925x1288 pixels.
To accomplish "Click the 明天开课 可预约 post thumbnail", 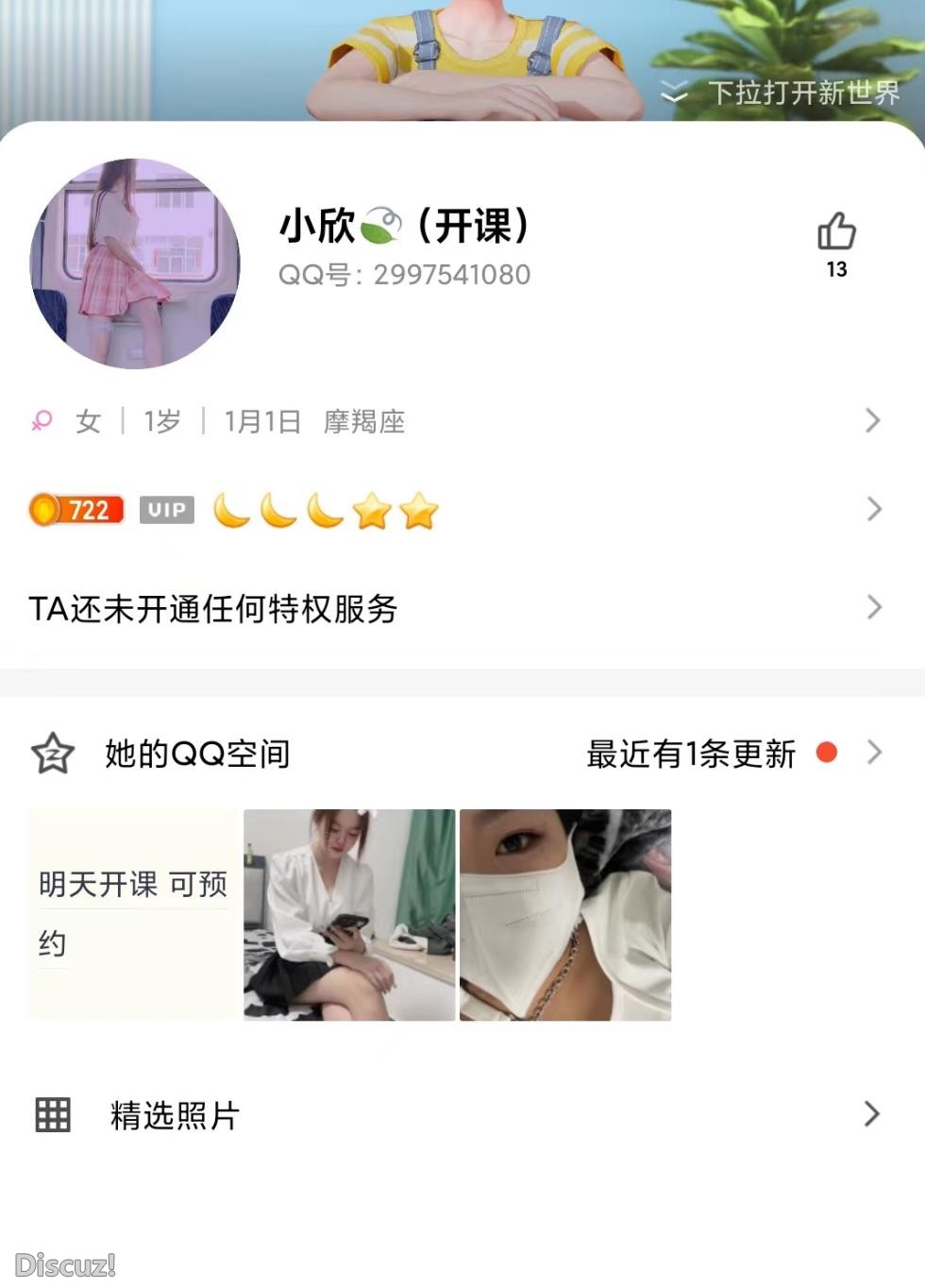I will pos(130,913).
